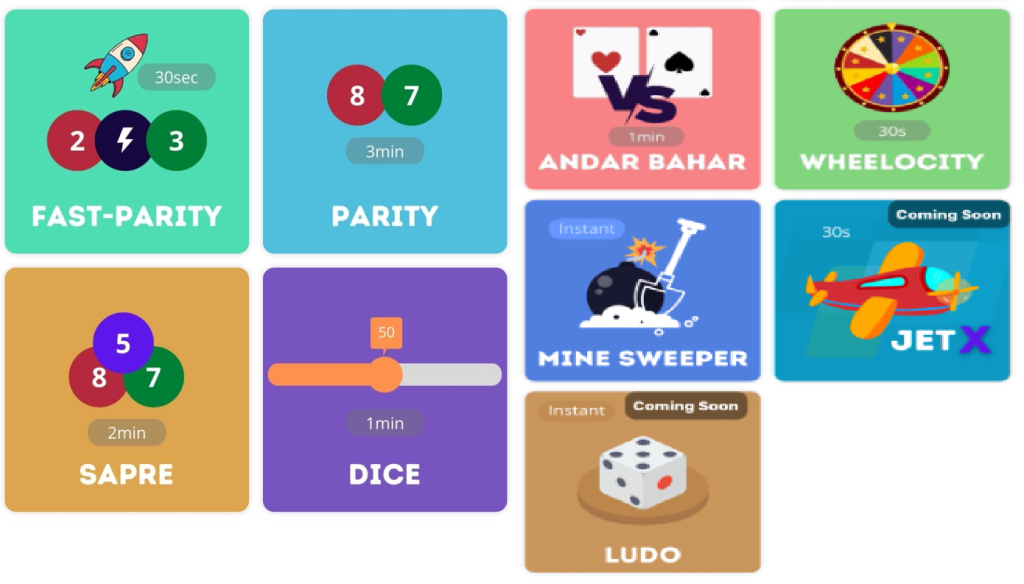
Task: Play the Andar Bahar card game
Action: [643, 100]
